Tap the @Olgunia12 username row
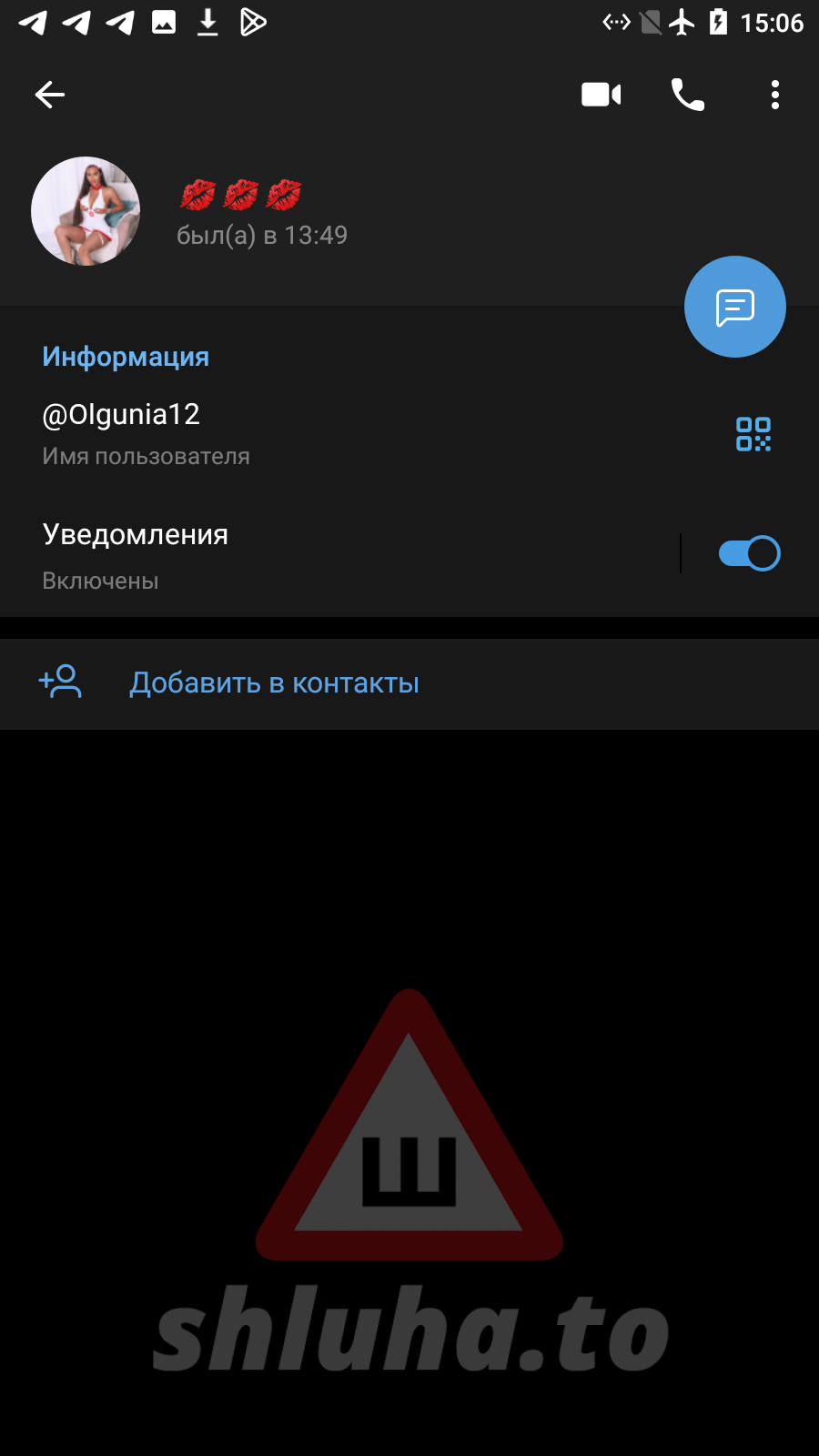The width and height of the screenshot is (819, 1456). 273,434
